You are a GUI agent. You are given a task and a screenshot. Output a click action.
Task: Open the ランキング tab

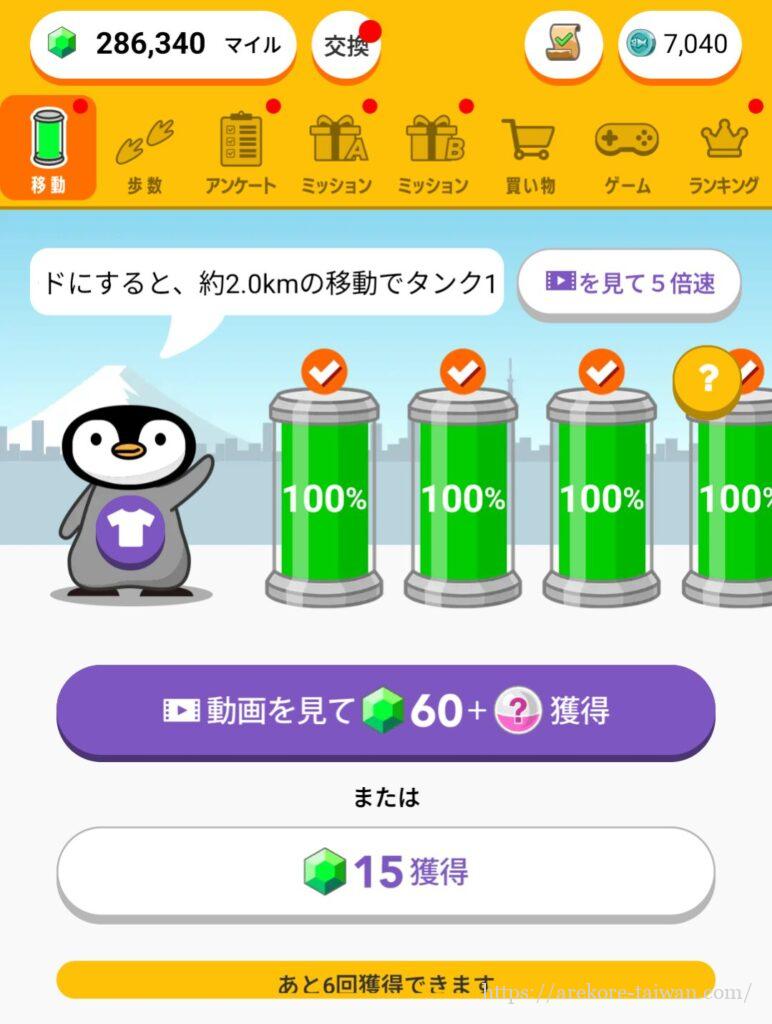tap(723, 152)
